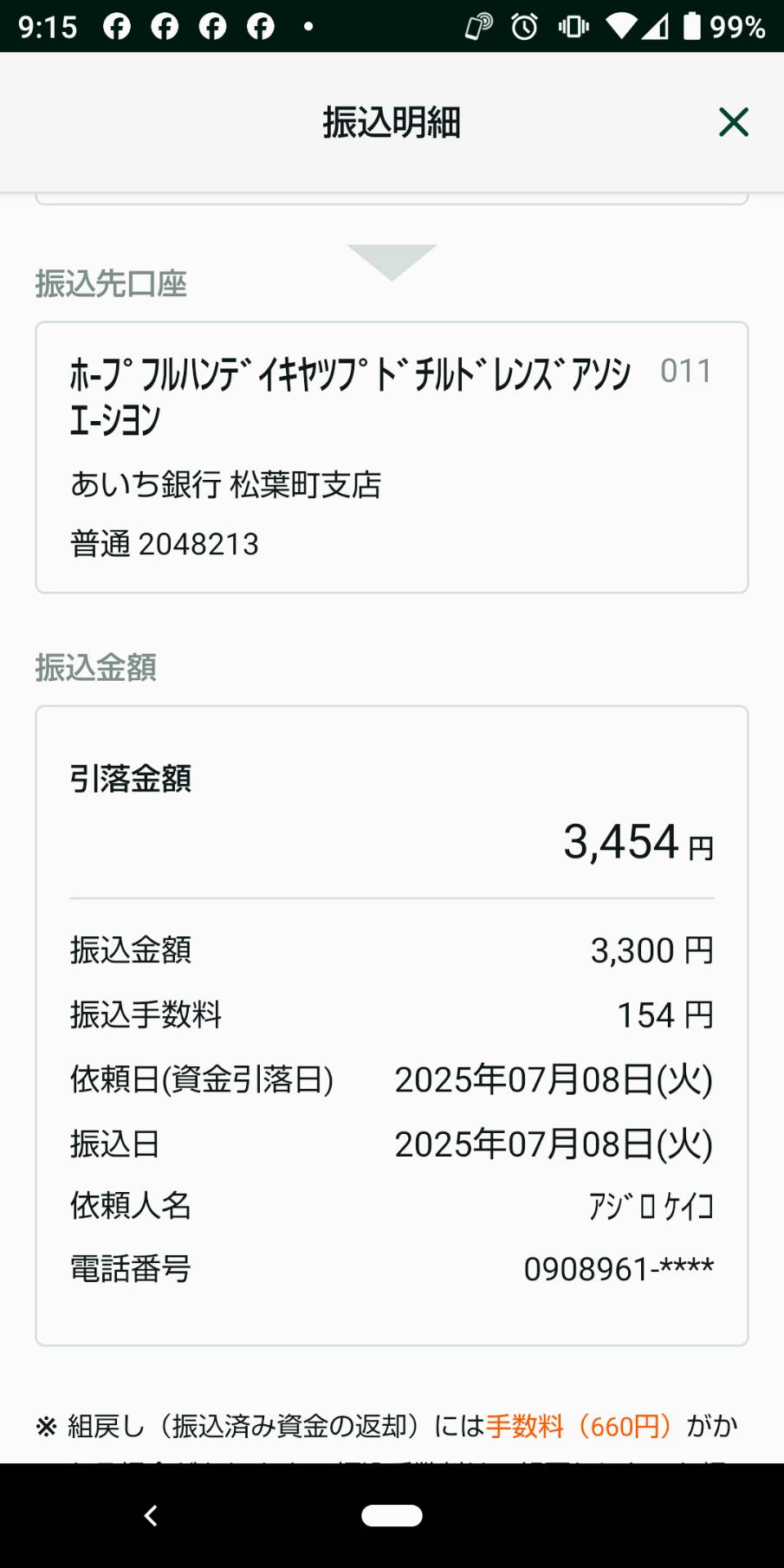The width and height of the screenshot is (784, 1568).
Task: Close the 振込明細 transfer details screen
Action: tap(733, 122)
